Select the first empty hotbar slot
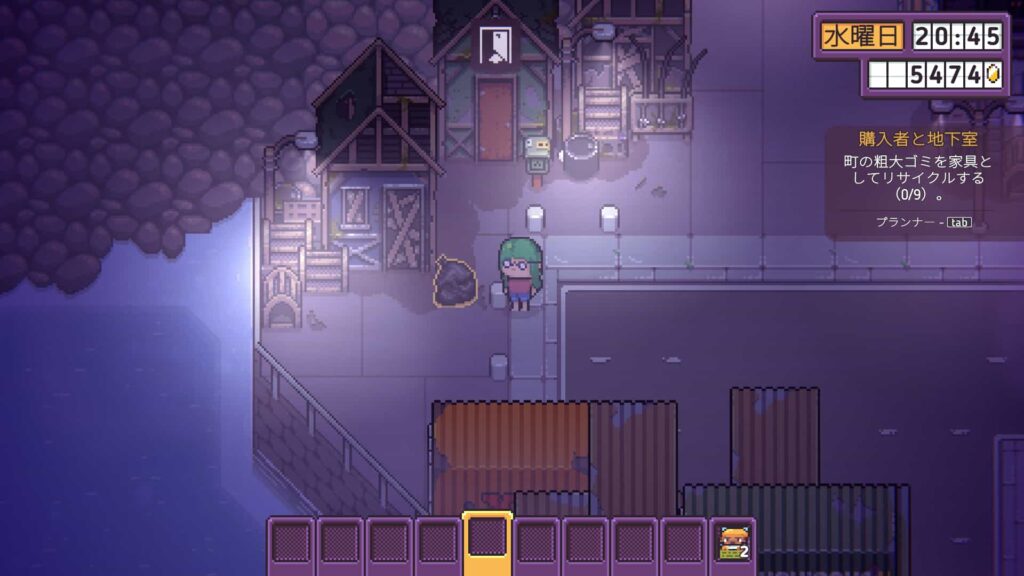Image resolution: width=1024 pixels, height=576 pixels. (x=292, y=543)
